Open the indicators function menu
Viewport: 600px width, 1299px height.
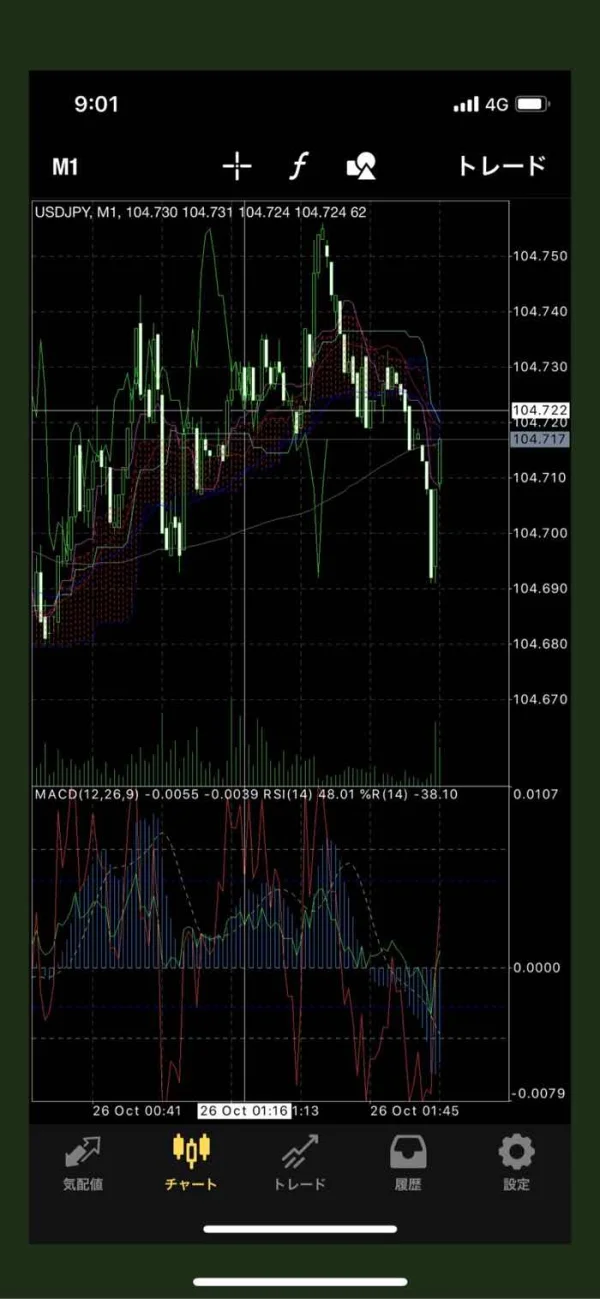point(297,167)
